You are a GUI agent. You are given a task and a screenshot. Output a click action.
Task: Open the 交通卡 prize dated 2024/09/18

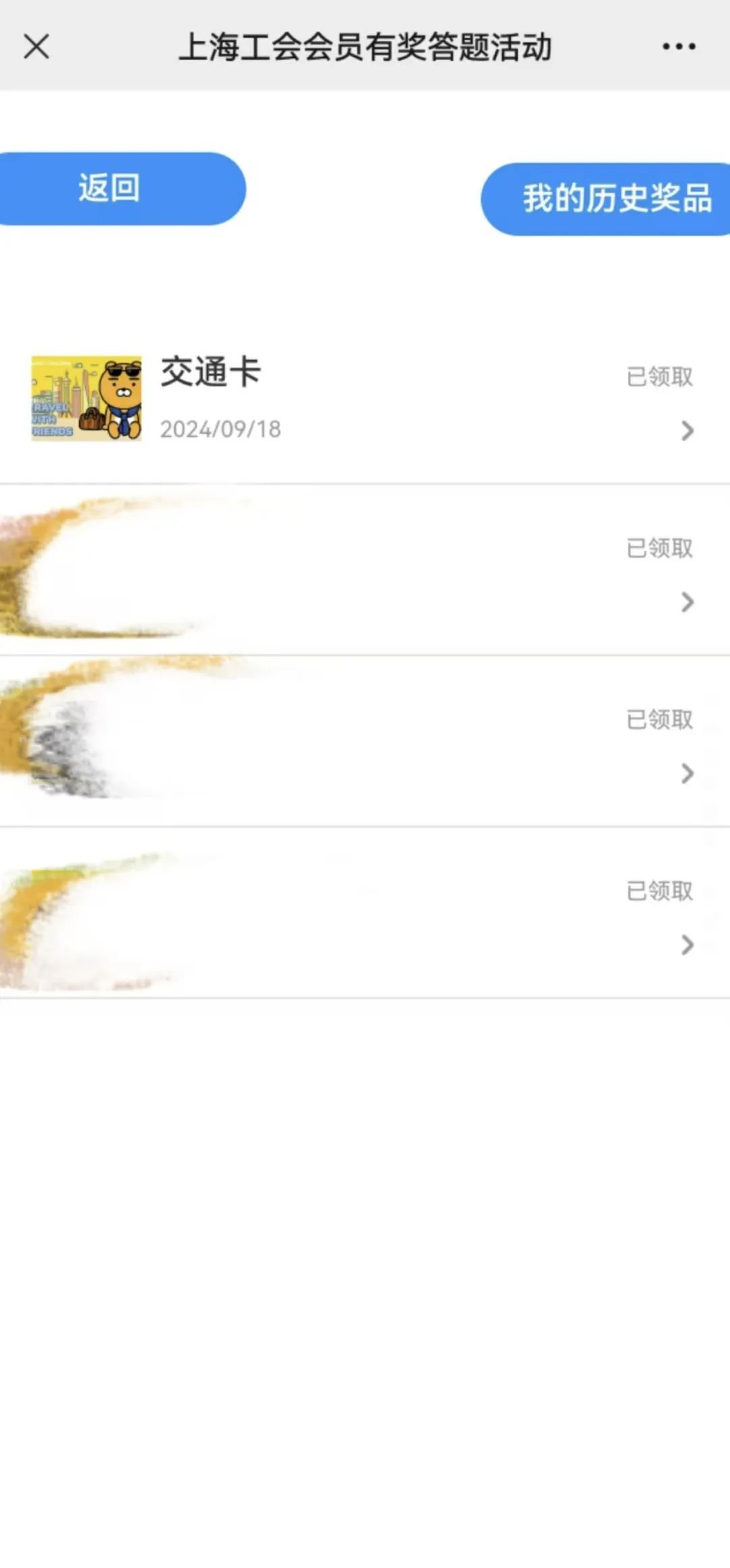(x=365, y=400)
